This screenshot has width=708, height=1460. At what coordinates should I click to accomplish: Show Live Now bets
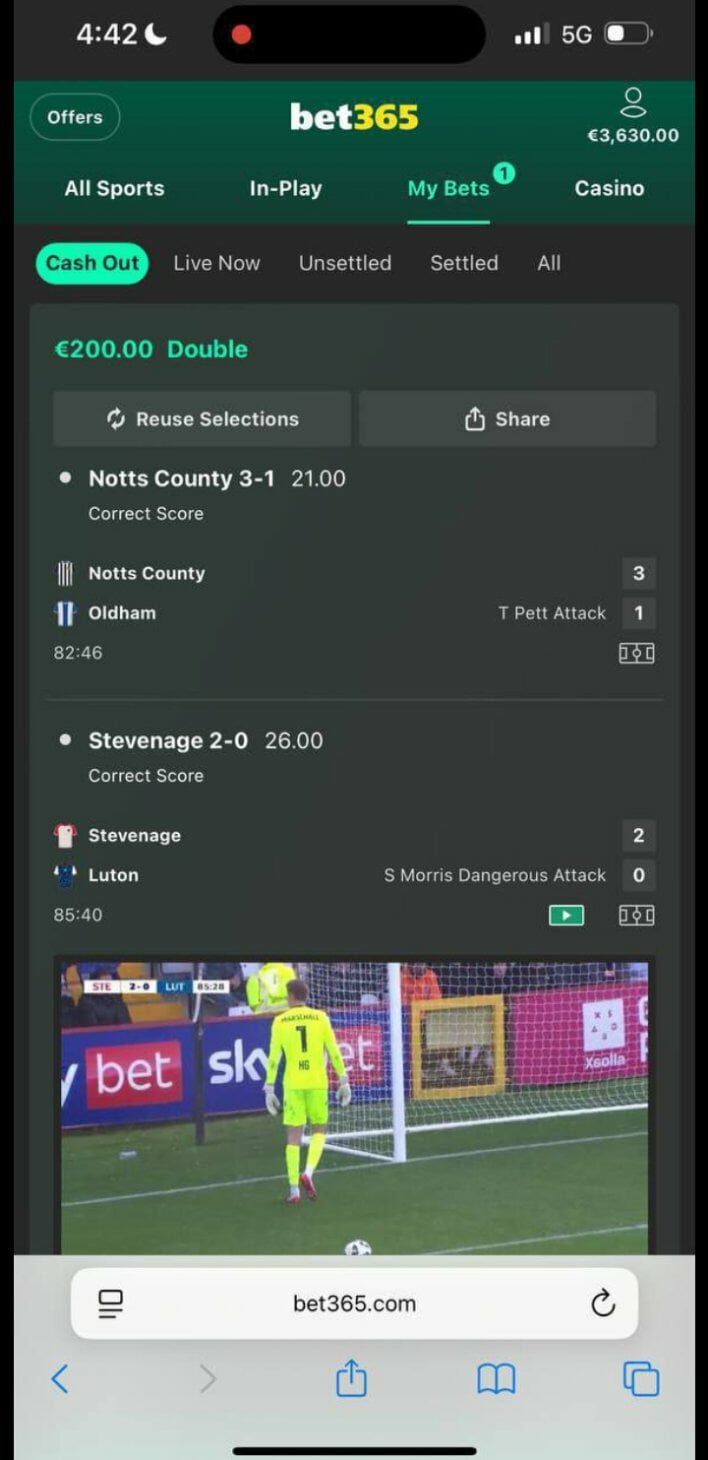(x=216, y=263)
